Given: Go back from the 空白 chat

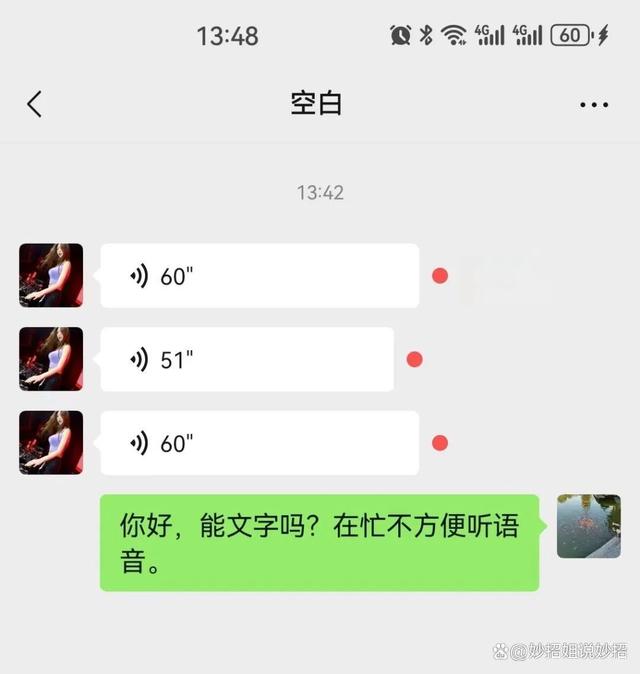Looking at the screenshot, I should (x=35, y=104).
